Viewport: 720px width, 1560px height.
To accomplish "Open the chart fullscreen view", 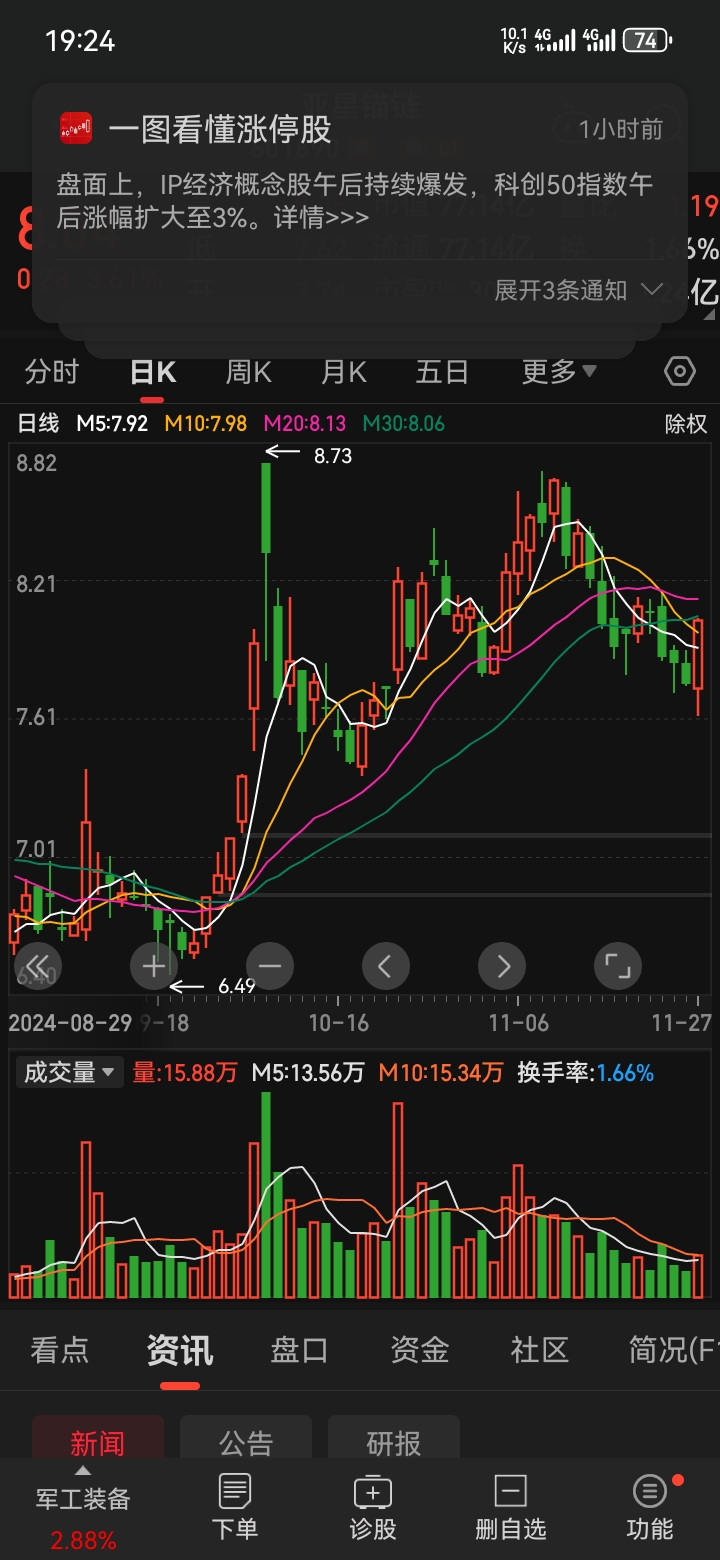I will pyautogui.click(x=617, y=966).
